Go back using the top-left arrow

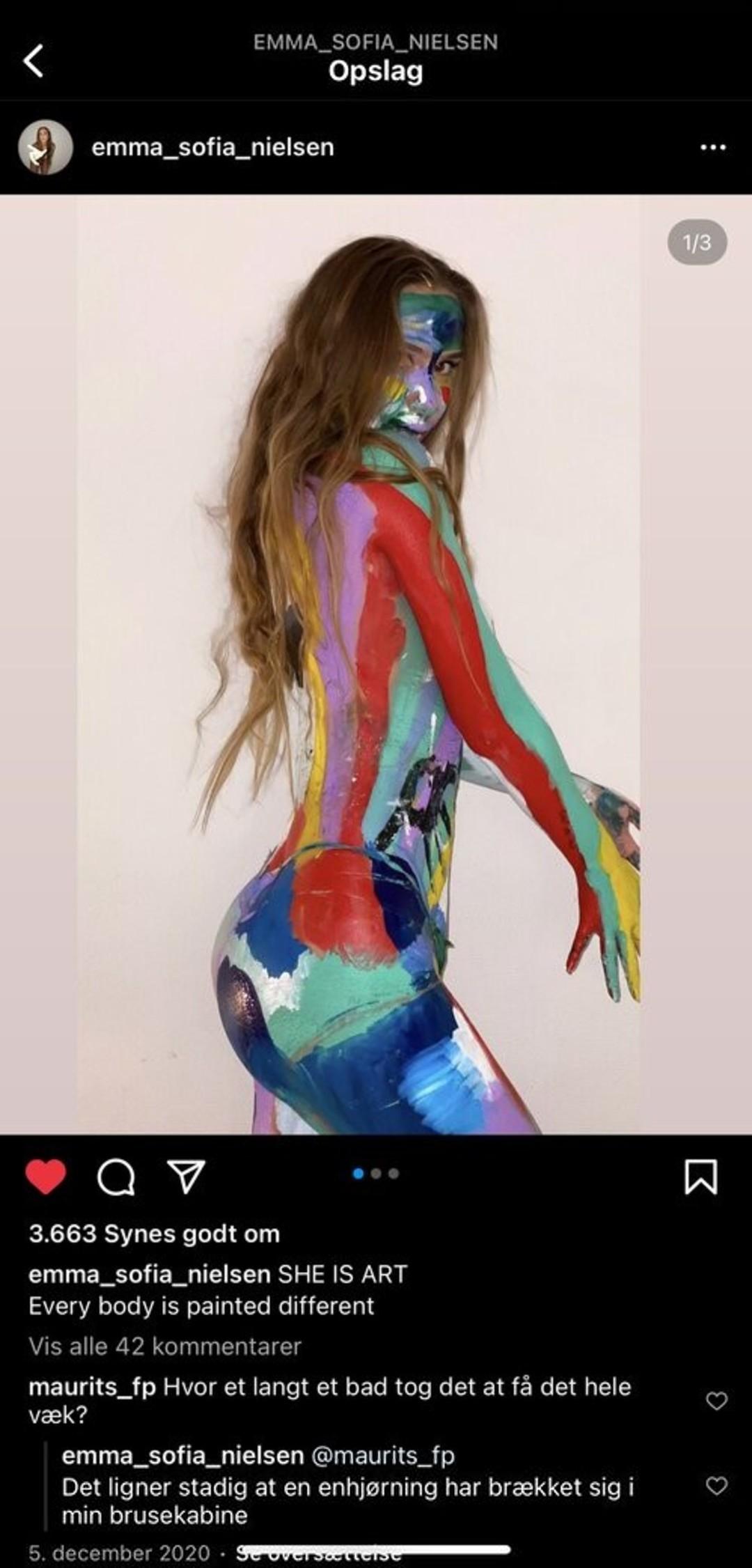coord(33,61)
